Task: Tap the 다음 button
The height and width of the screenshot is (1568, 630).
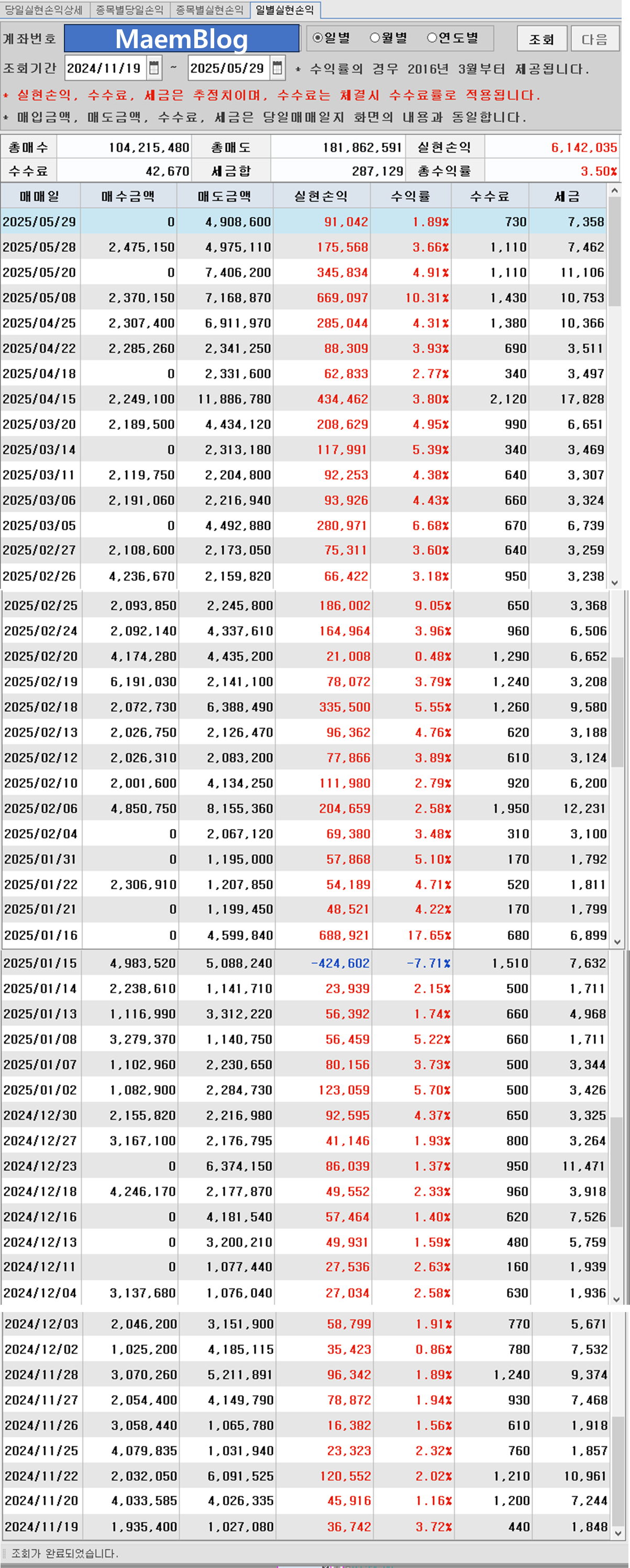Action: pyautogui.click(x=594, y=39)
